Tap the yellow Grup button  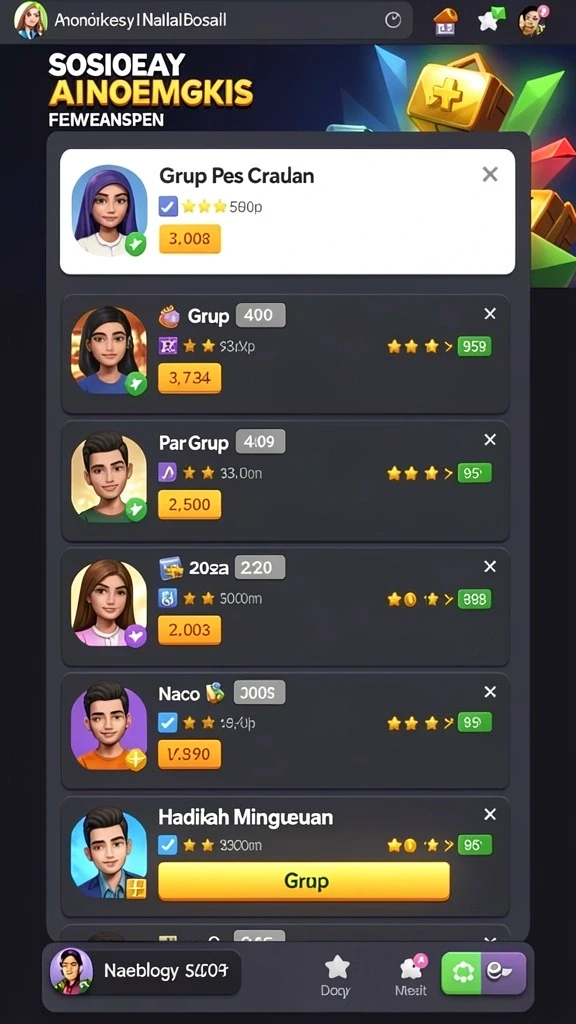[x=304, y=881]
